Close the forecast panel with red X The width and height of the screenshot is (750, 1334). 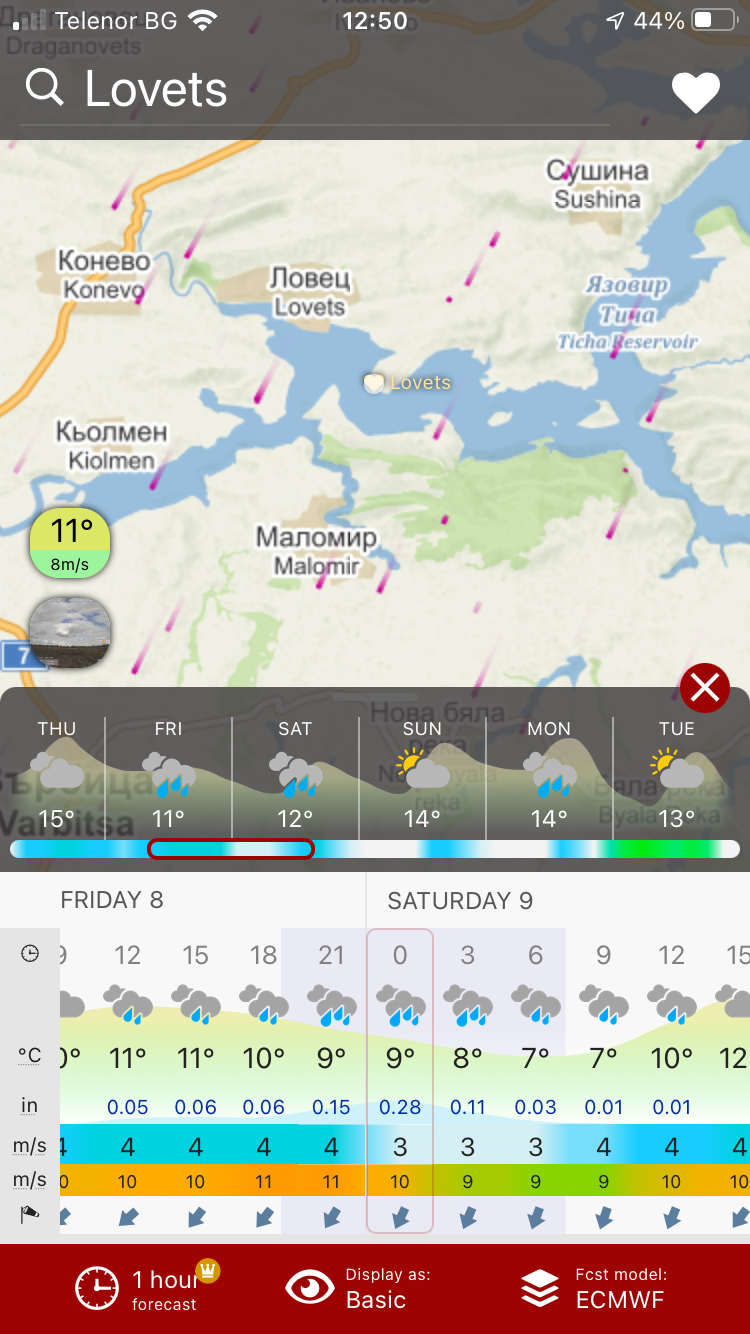(704, 688)
